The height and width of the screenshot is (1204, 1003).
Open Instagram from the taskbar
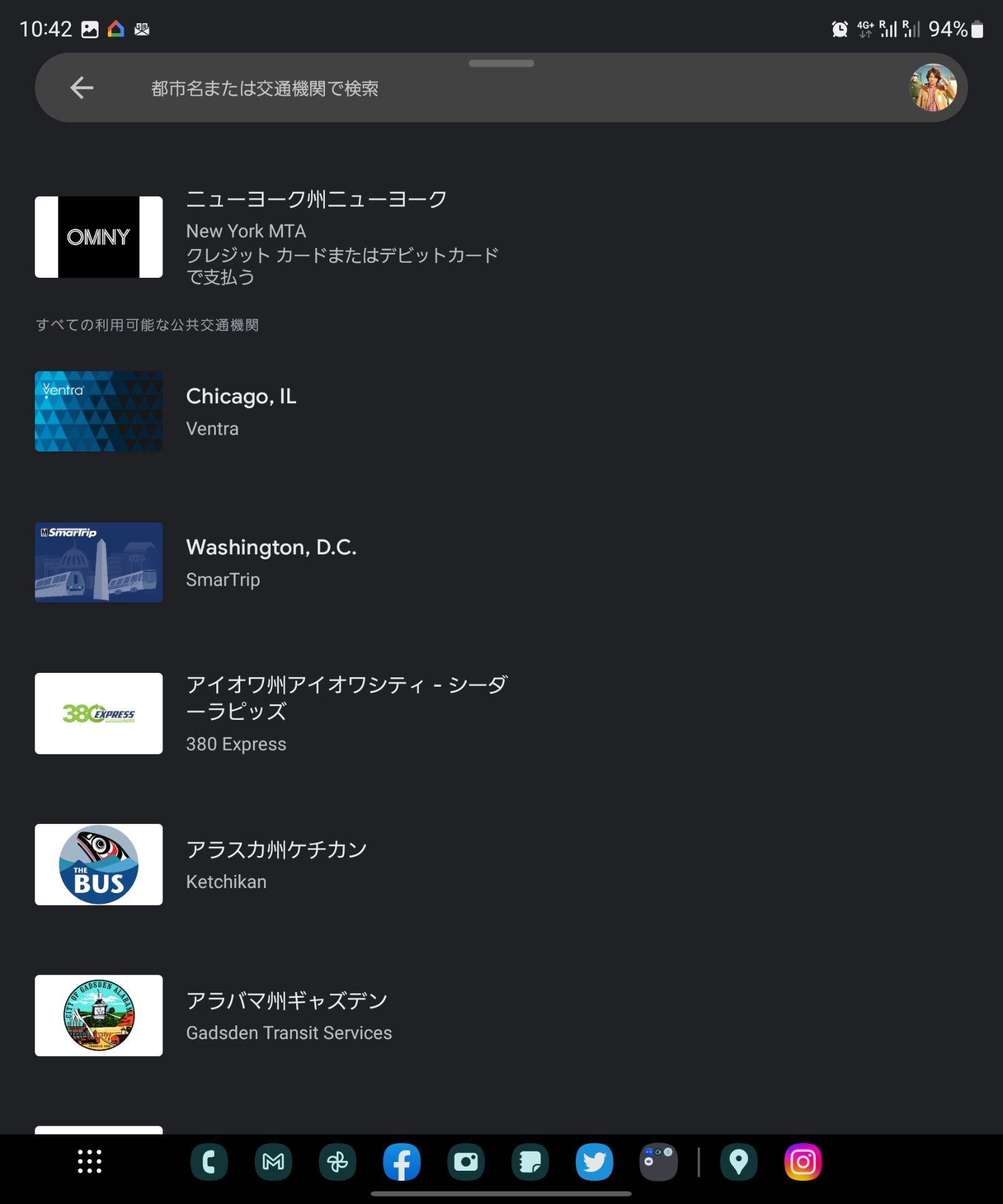[x=804, y=1161]
